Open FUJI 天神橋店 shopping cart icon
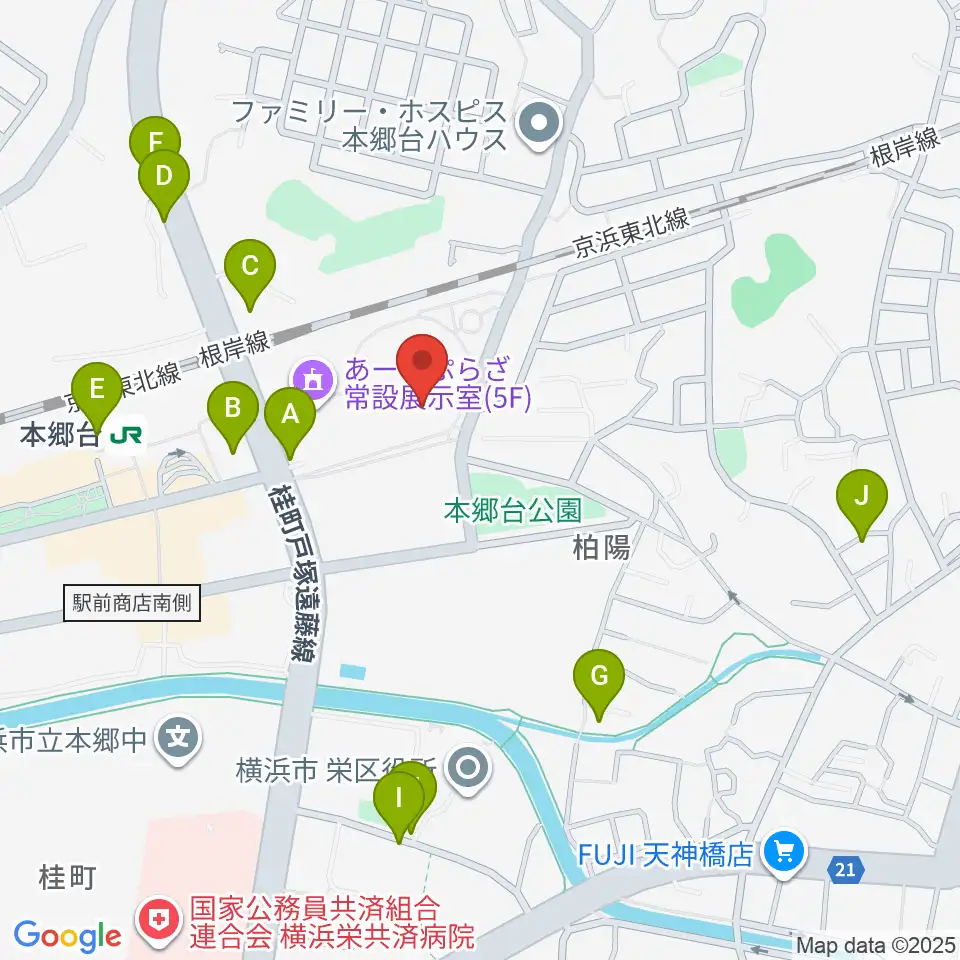 click(x=785, y=853)
